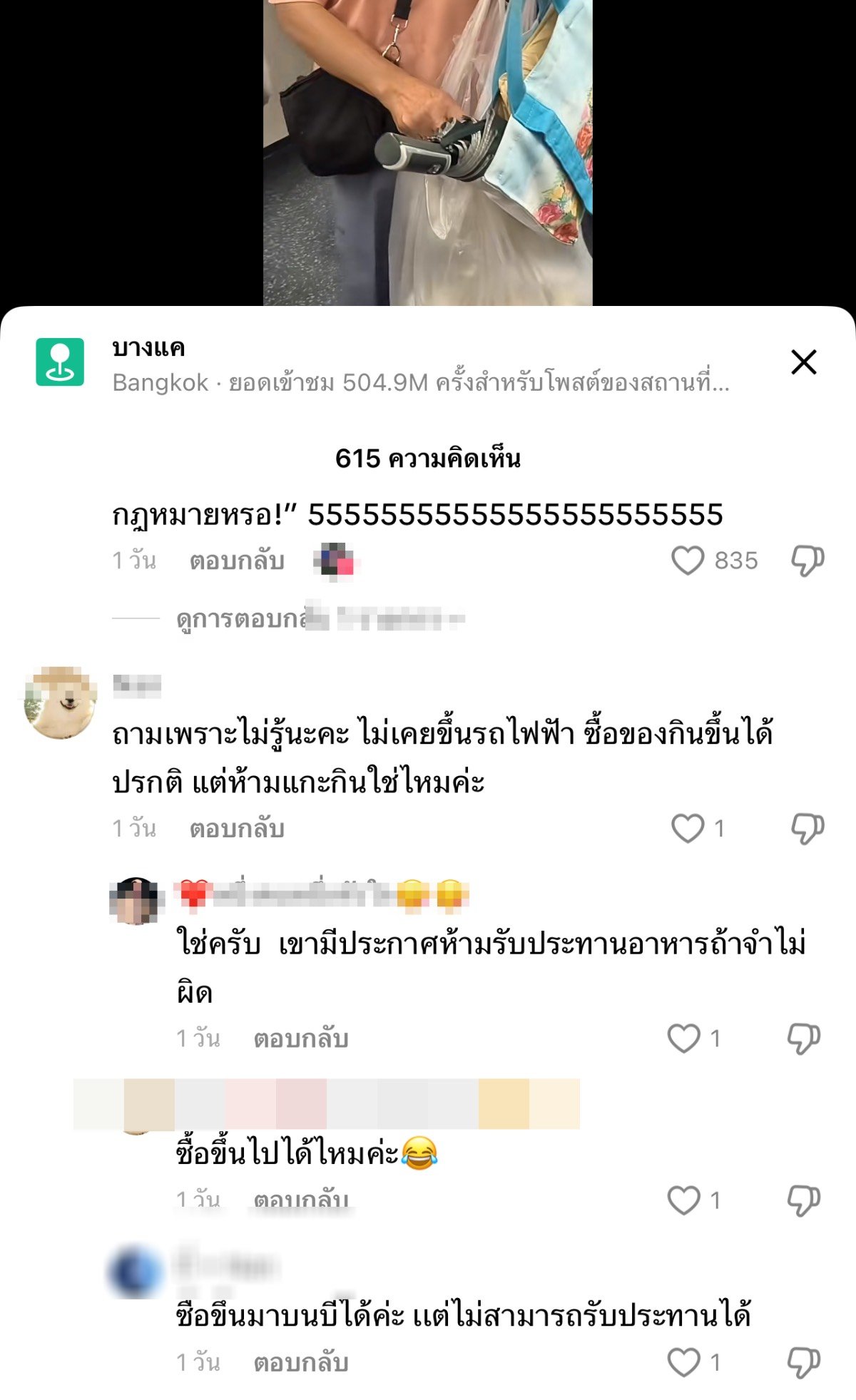The width and height of the screenshot is (856, 1400).
Task: Like the comment ending แต่ไม่สามารถรับประทานได้
Action: tap(683, 1363)
